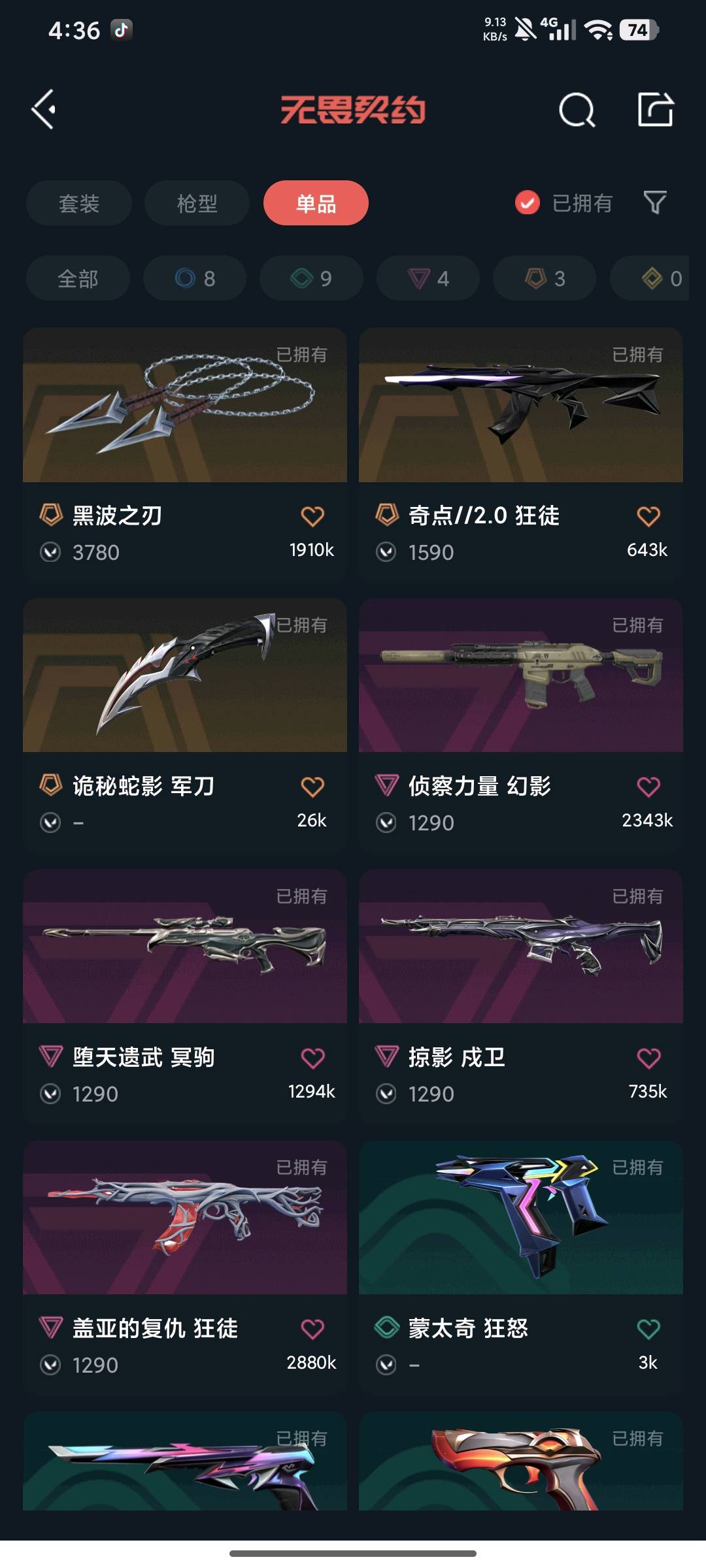
Task: Switch to the 枪型 tab
Action: tap(197, 203)
